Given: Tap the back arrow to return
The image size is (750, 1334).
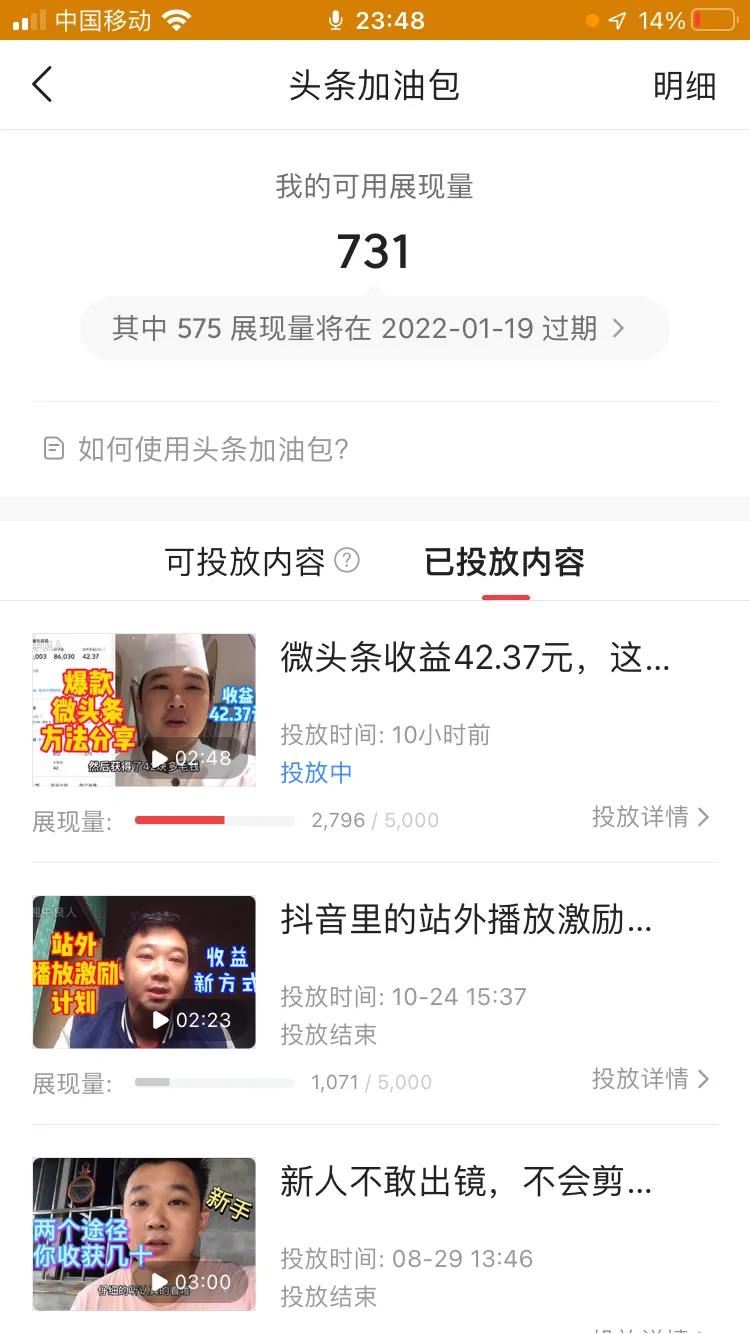Looking at the screenshot, I should pos(41,84).
